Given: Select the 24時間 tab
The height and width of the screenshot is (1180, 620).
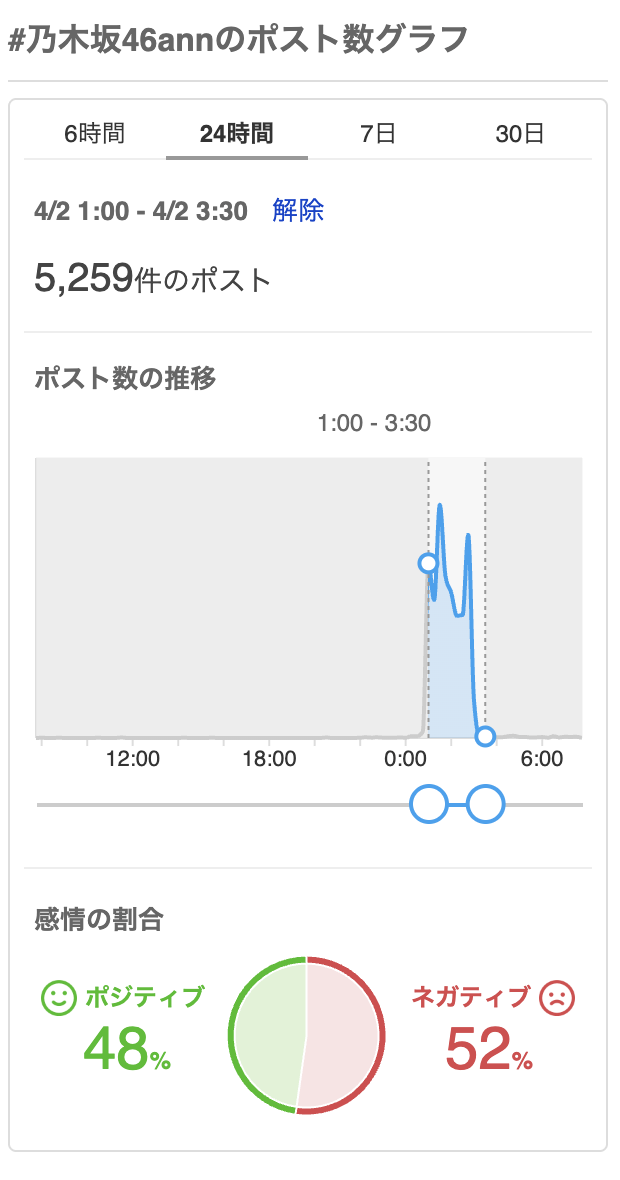Looking at the screenshot, I should [x=236, y=134].
